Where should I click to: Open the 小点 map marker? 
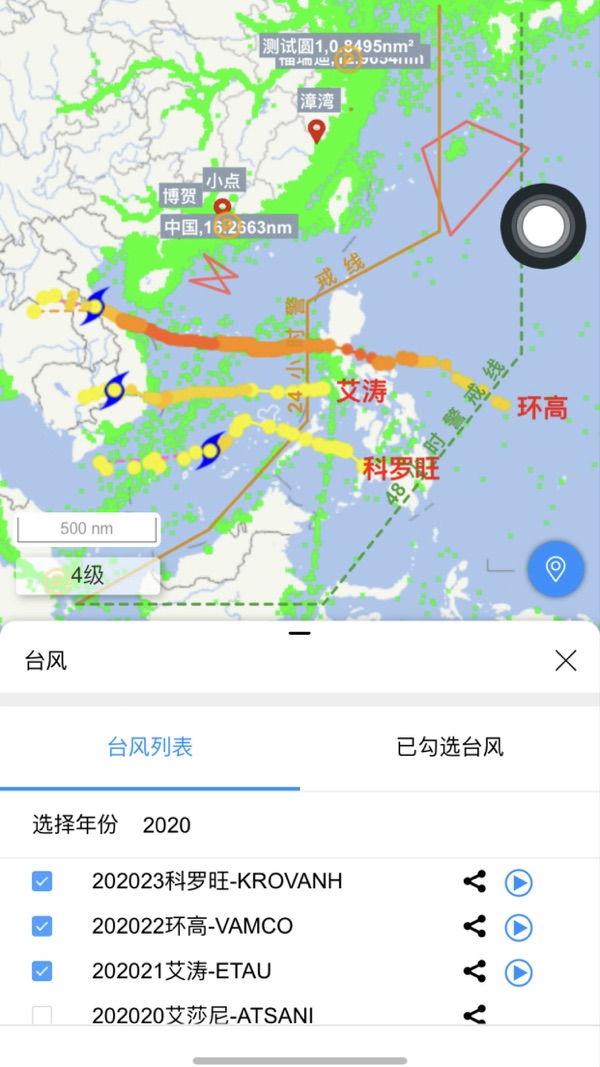click(222, 208)
